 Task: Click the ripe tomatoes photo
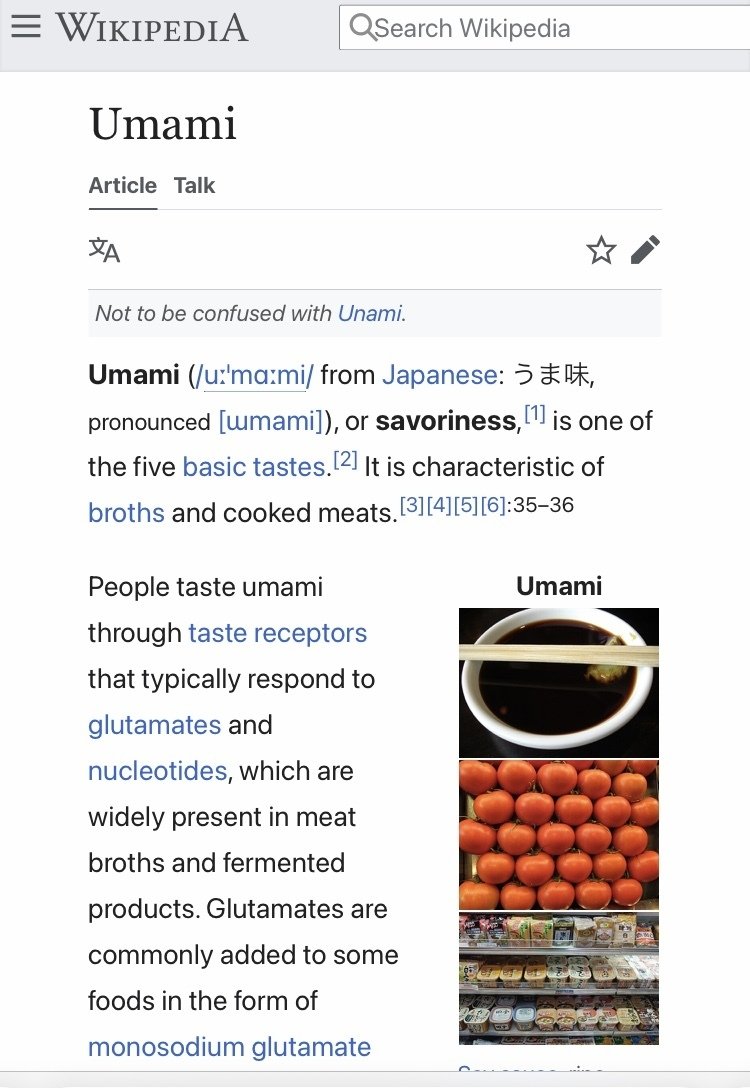click(x=559, y=835)
